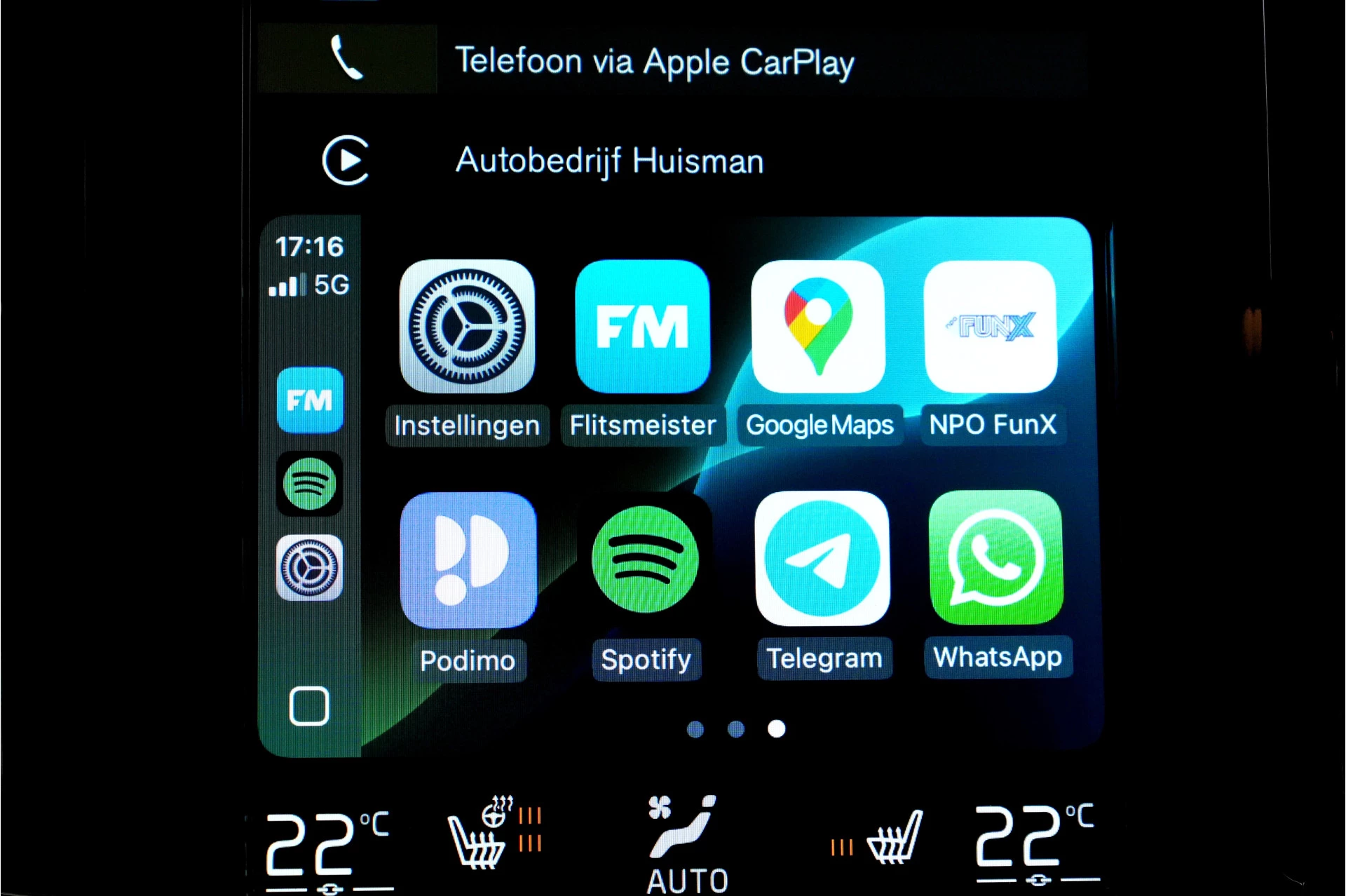The width and height of the screenshot is (1346, 896).
Task: Open the Podimo app
Action: click(468, 559)
